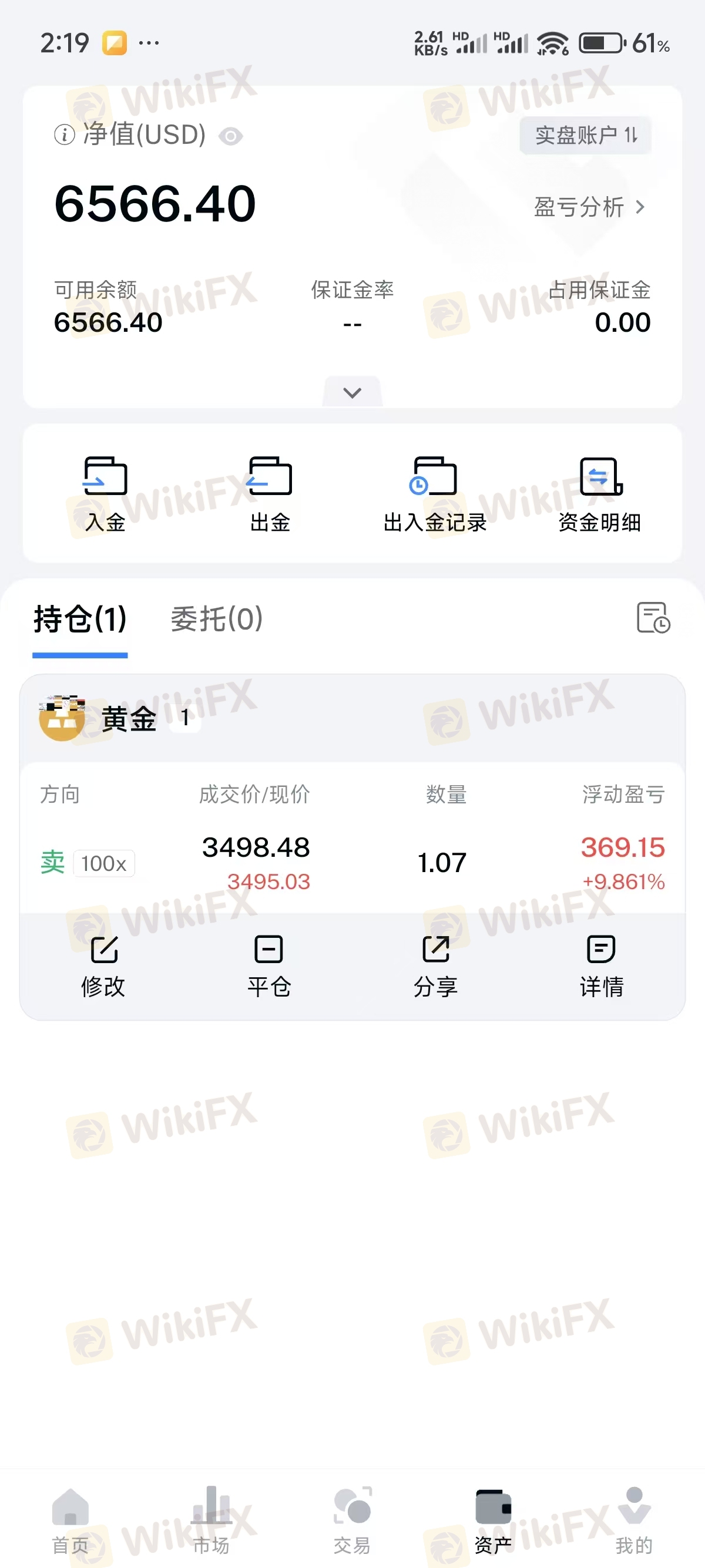
Task: Open 出金 withdrawal
Action: tap(270, 495)
